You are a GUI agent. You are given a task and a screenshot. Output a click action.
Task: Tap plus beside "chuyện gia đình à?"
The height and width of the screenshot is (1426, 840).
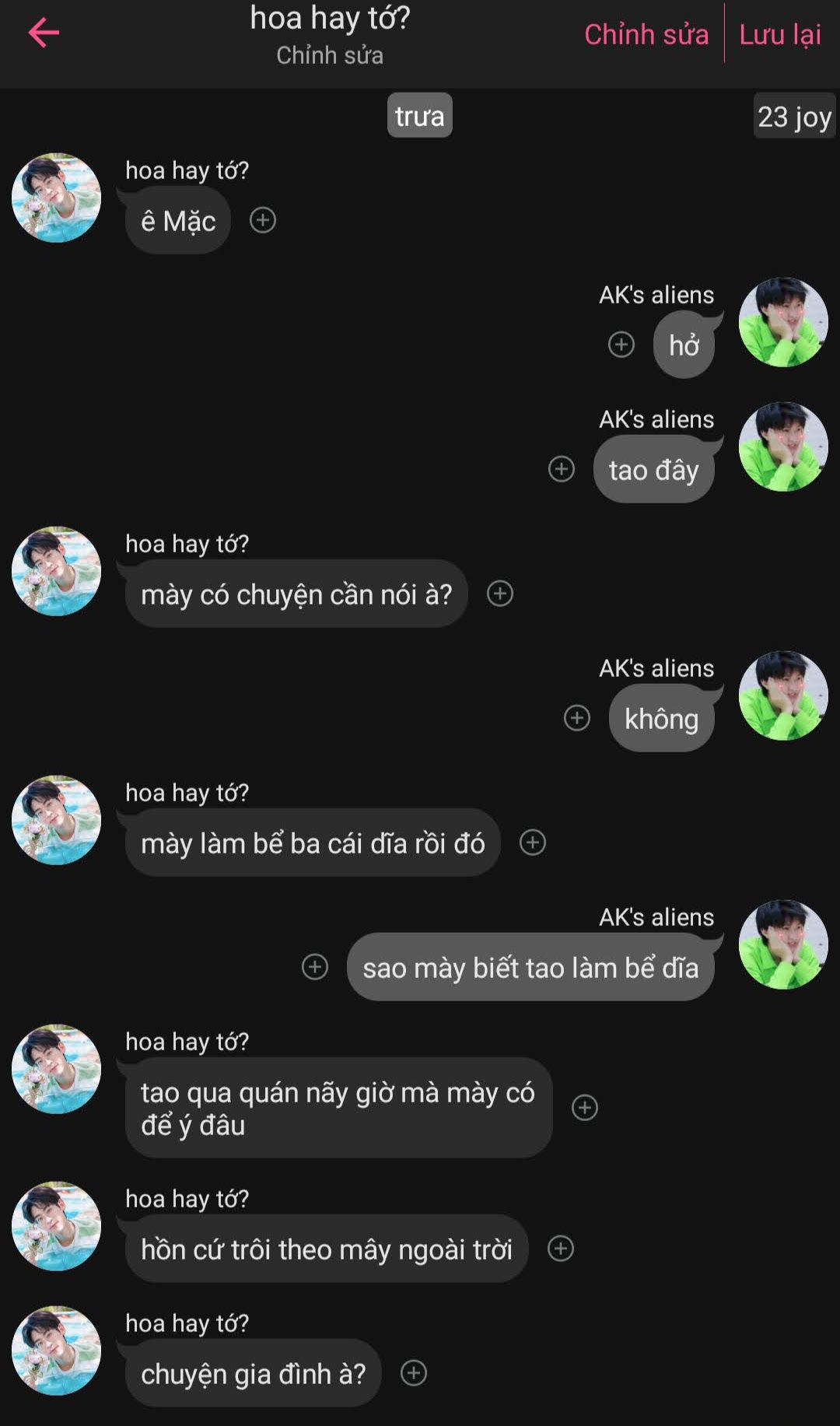[414, 1373]
